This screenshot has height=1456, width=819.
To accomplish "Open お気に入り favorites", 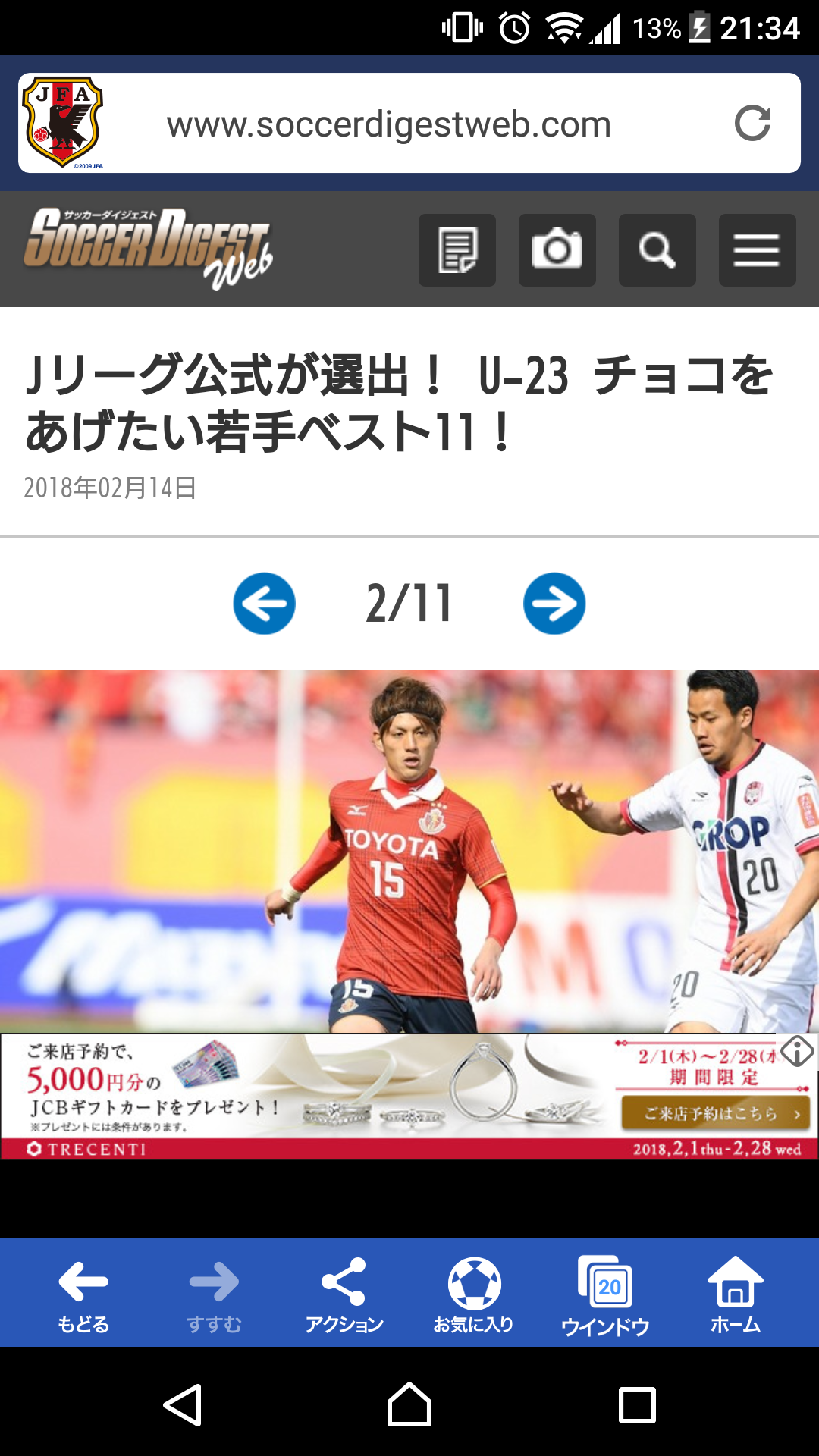I will pos(474,1295).
